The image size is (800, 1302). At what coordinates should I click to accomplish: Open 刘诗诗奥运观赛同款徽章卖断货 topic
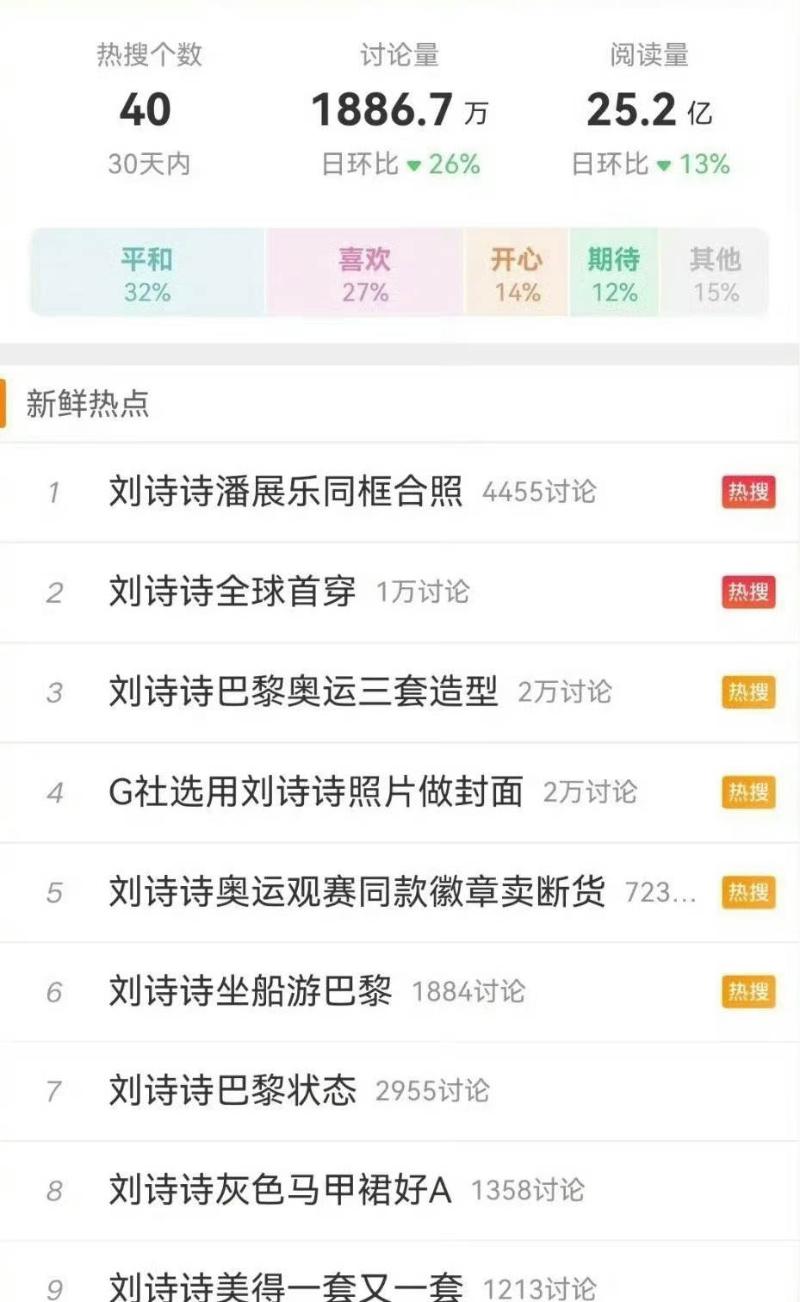pos(356,892)
